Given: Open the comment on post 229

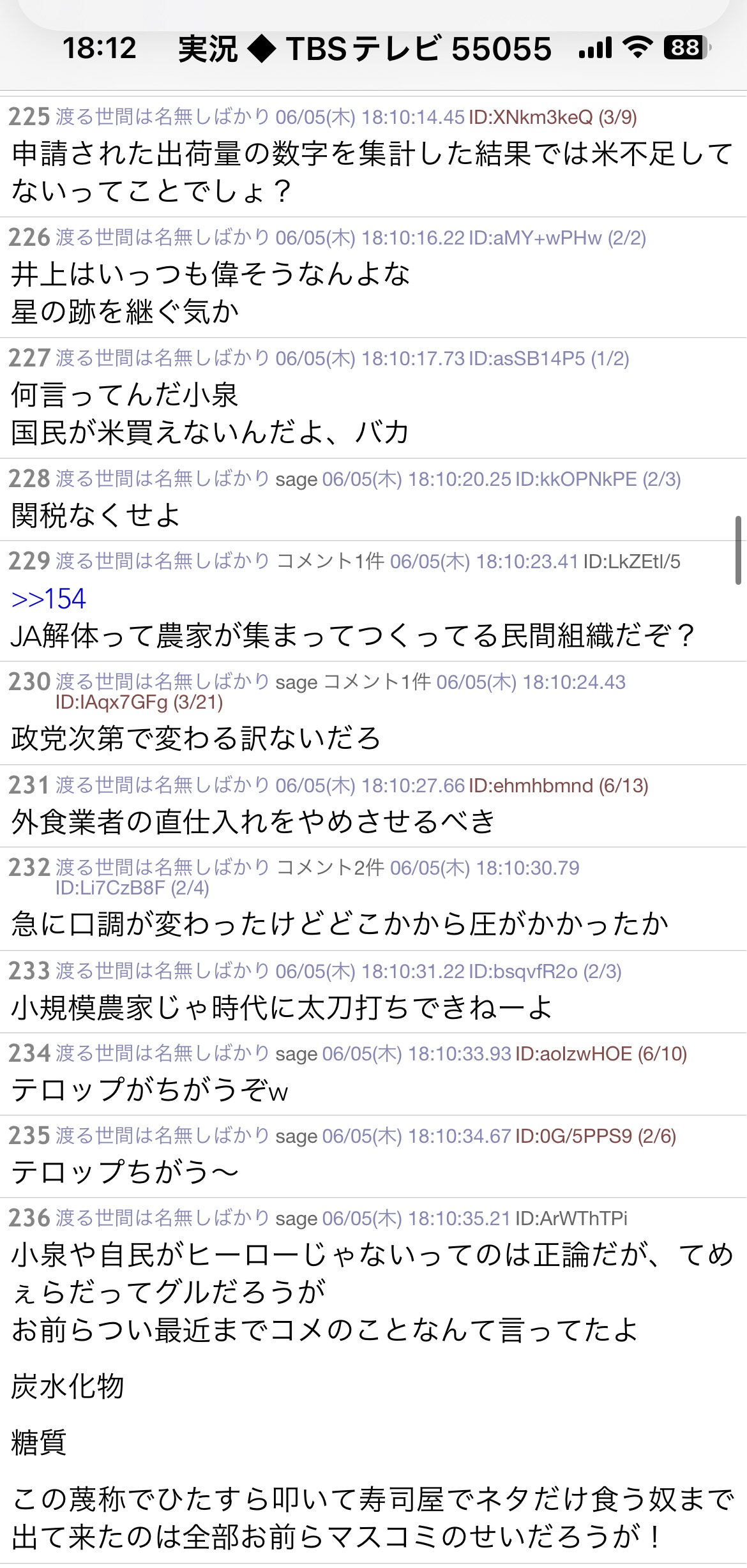Looking at the screenshot, I should click(330, 561).
